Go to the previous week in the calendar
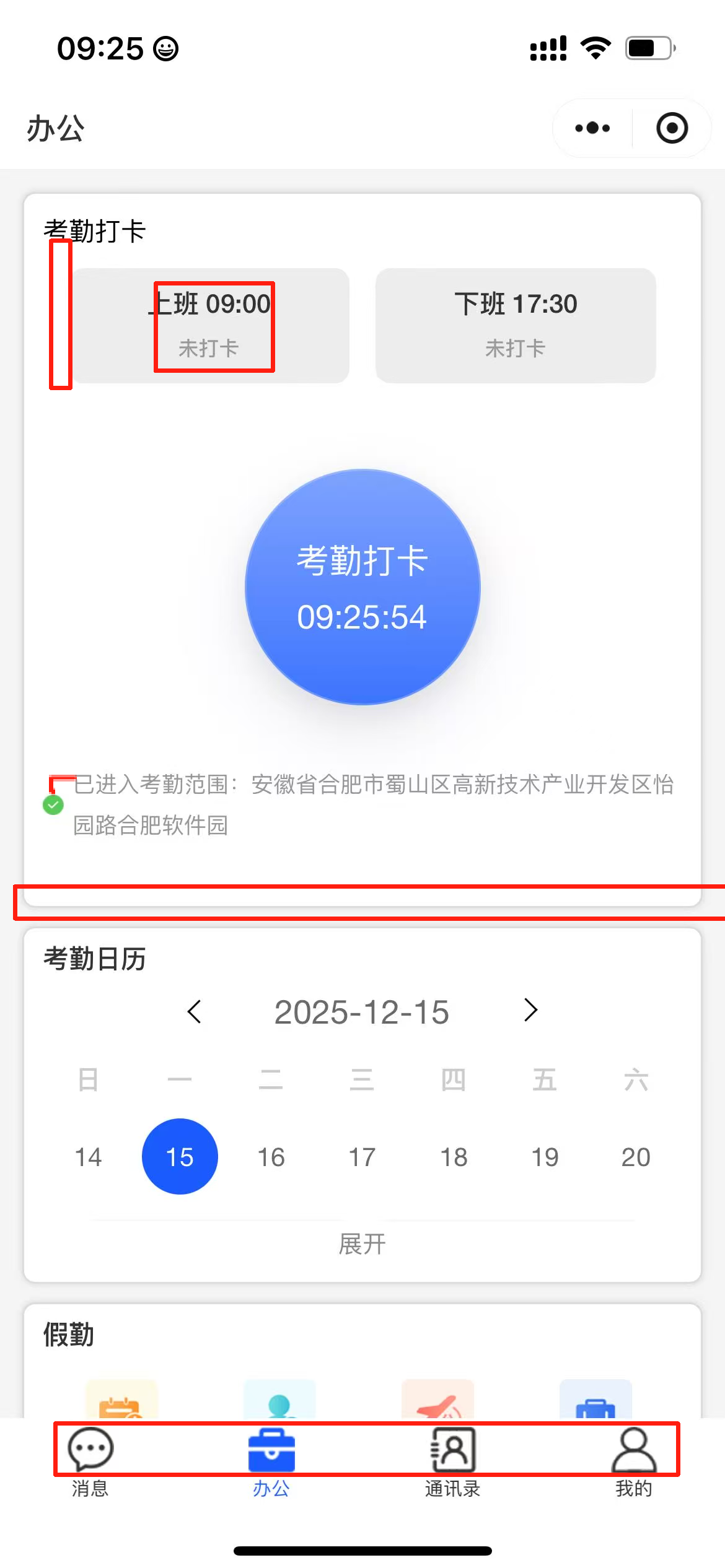The width and height of the screenshot is (725, 1568). coord(195,1011)
